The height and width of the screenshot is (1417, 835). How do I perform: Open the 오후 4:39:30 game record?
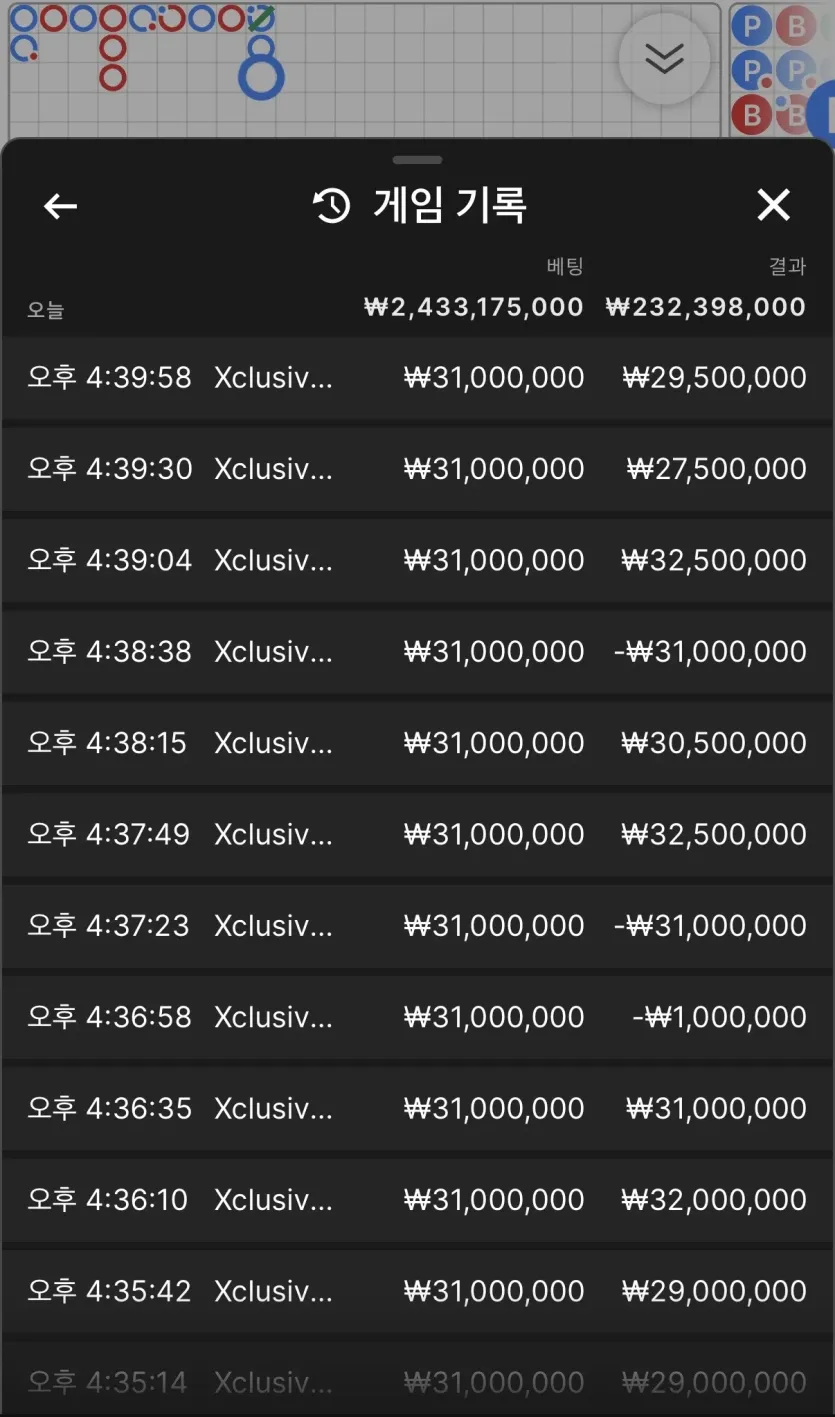click(x=417, y=469)
